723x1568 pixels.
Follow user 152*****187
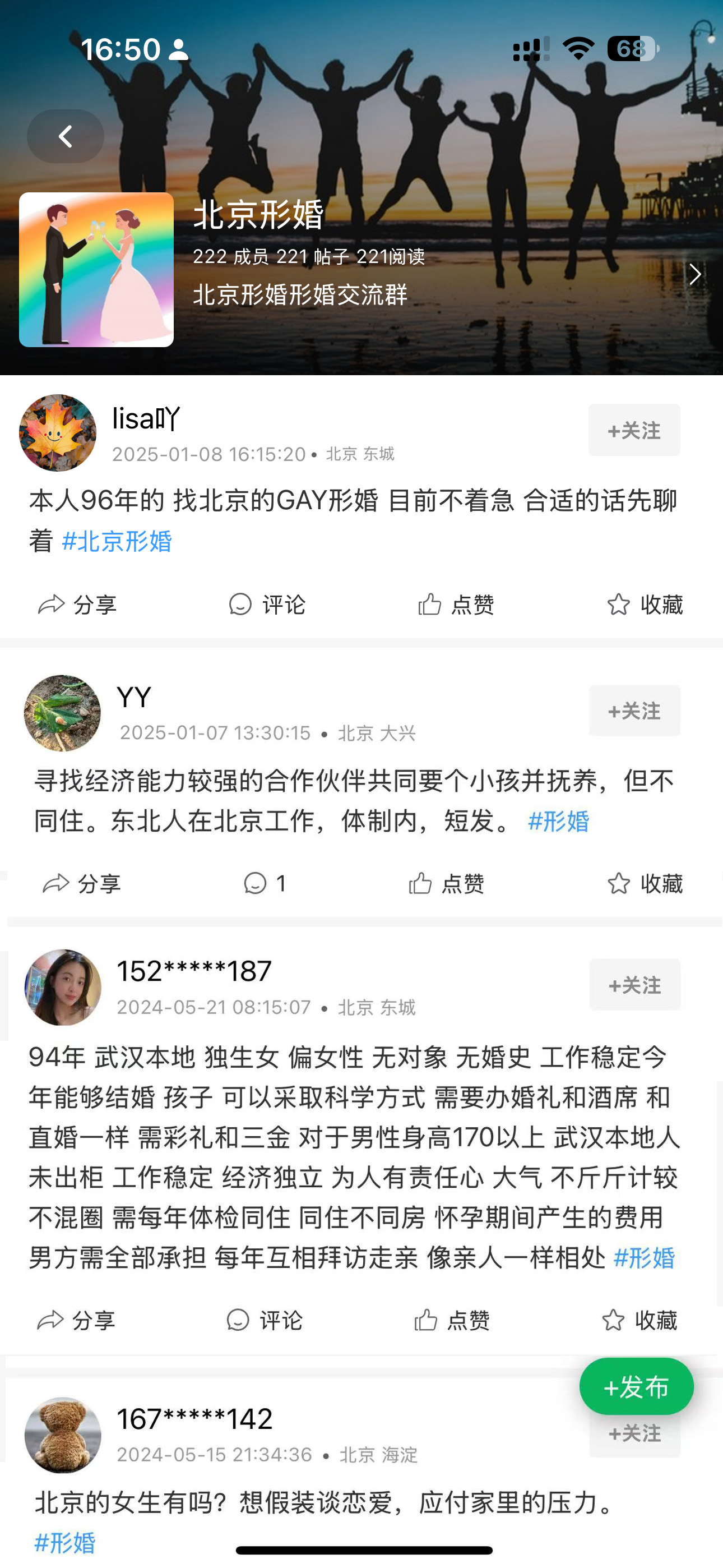(x=635, y=985)
